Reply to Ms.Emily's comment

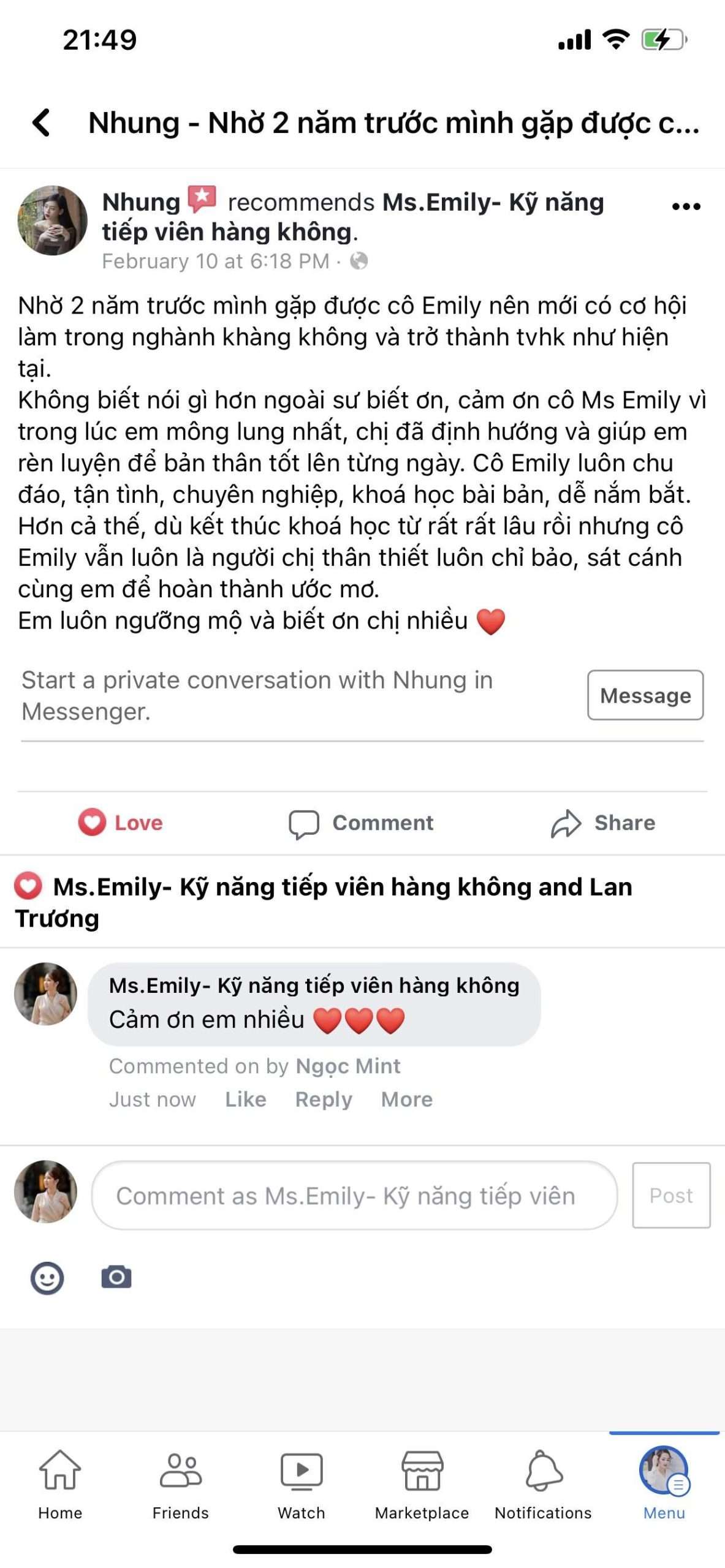(324, 1099)
